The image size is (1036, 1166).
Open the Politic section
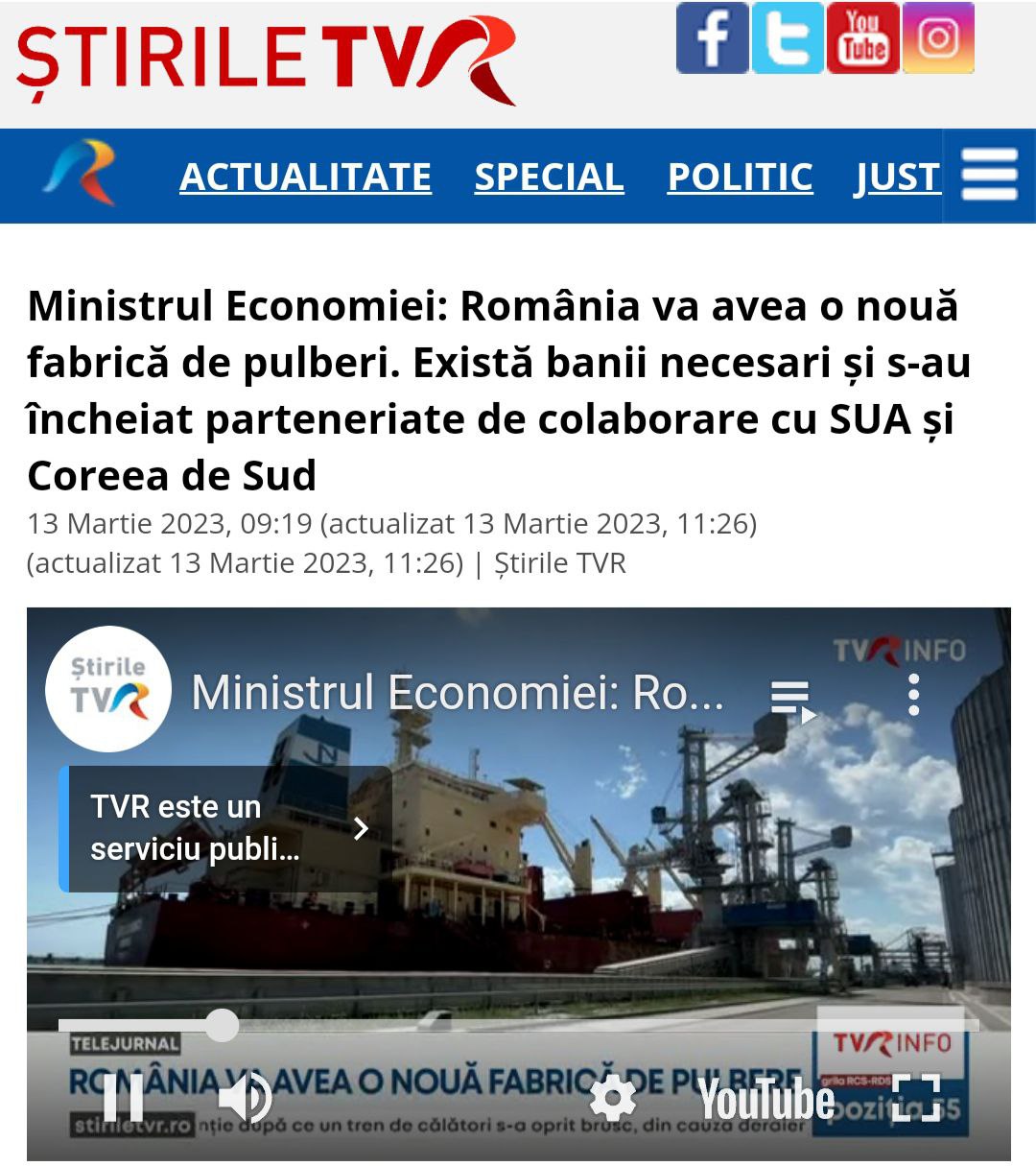coord(740,177)
